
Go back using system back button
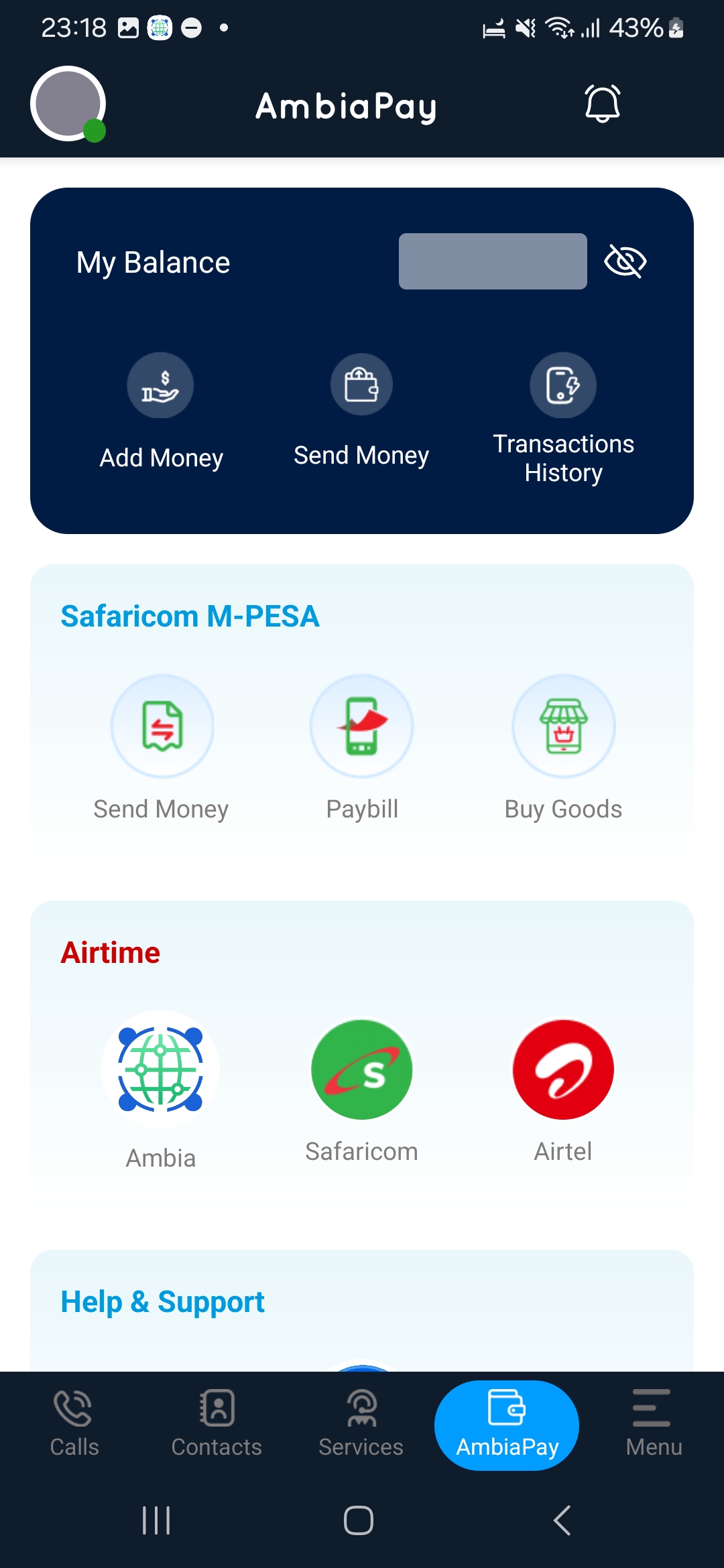coord(562,1520)
